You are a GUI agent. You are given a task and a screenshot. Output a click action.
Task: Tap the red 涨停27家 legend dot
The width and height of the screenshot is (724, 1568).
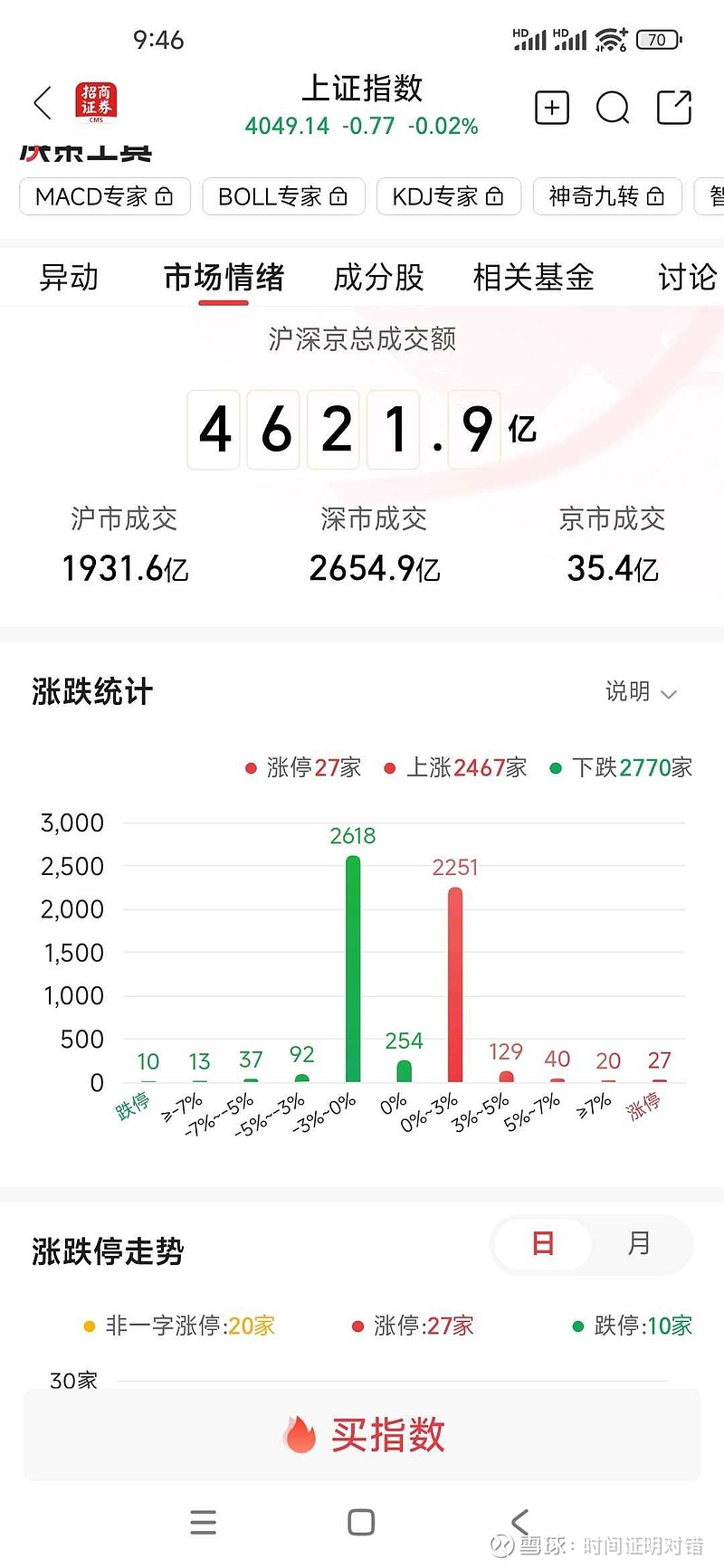point(250,767)
